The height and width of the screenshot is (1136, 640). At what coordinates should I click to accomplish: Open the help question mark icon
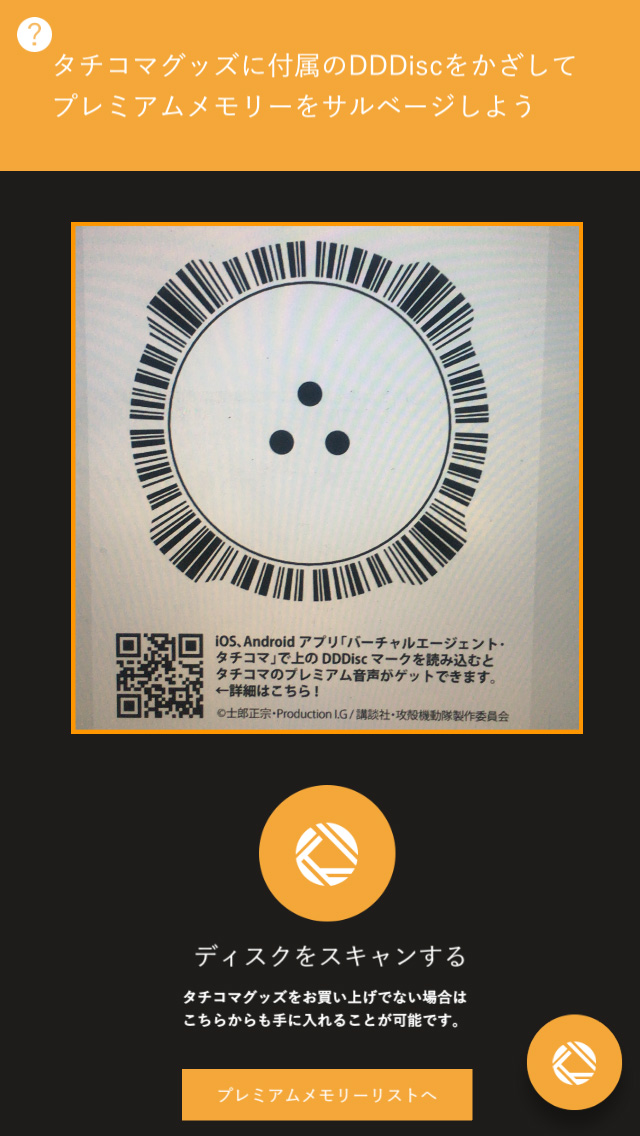tap(34, 34)
